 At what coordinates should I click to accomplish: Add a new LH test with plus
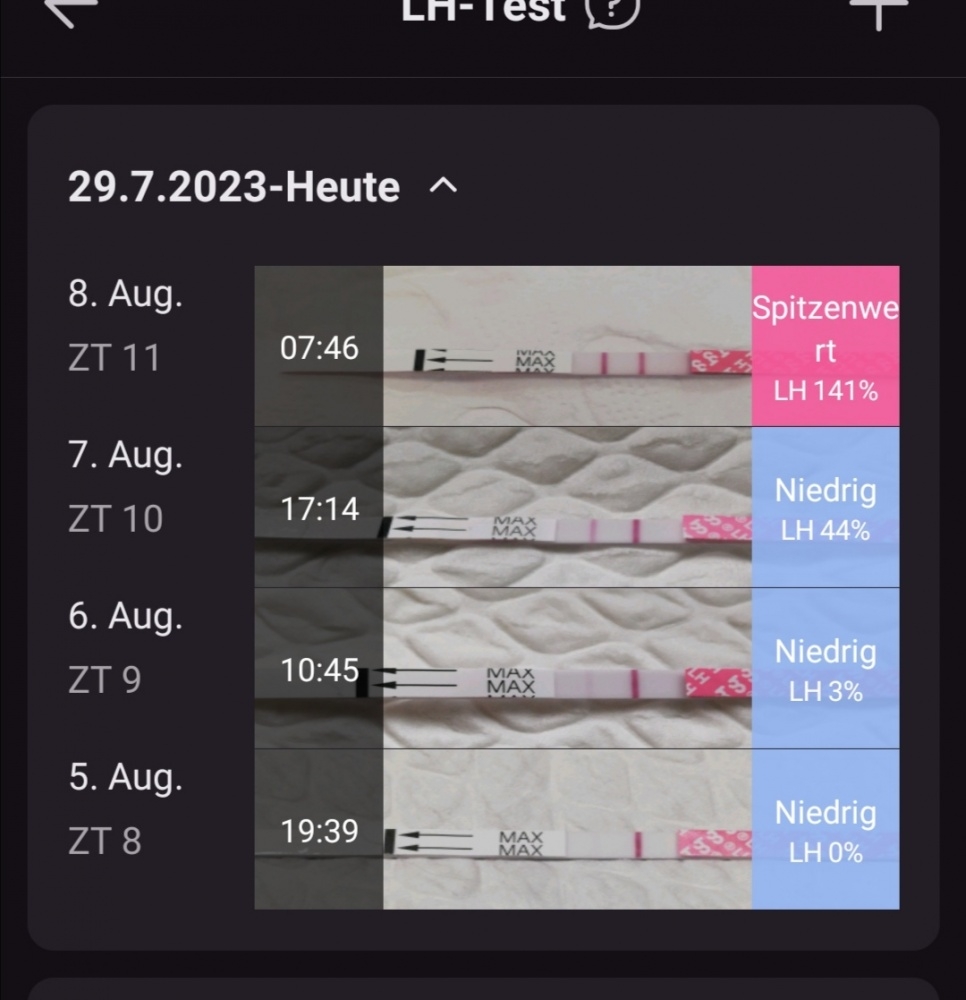pos(878,10)
